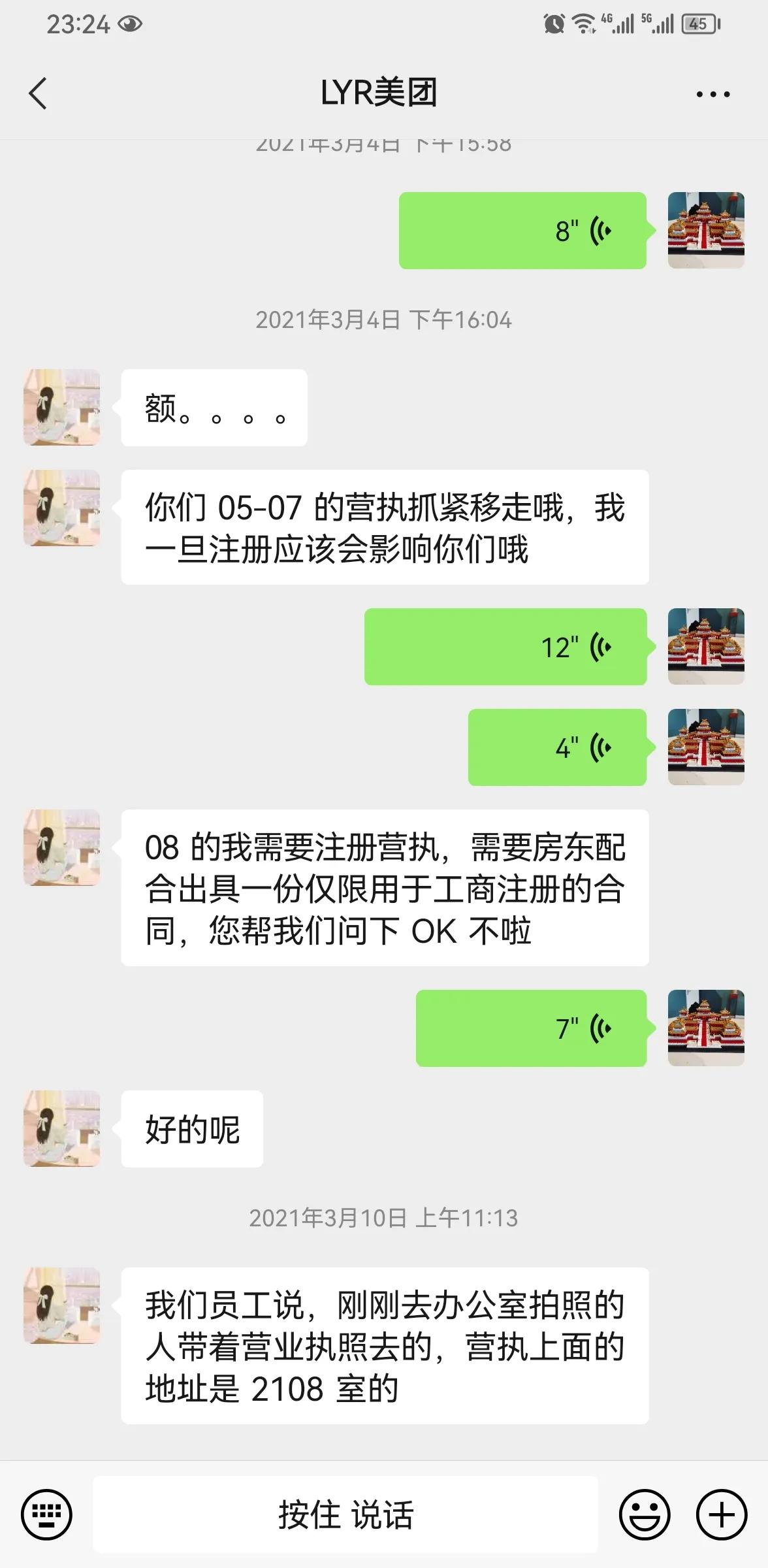Tap the eye icon in the status bar

[129, 25]
